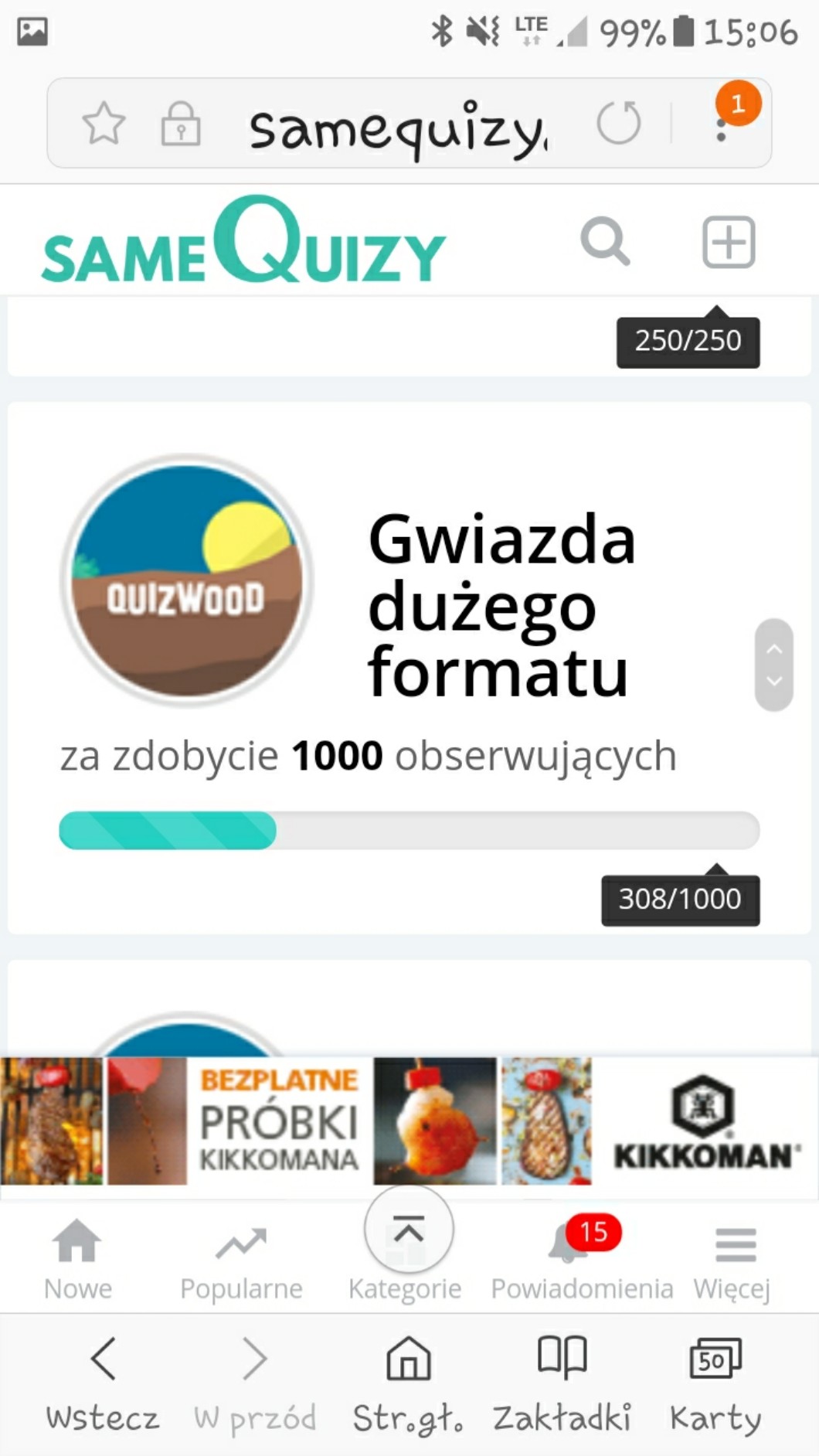Tap the page scroll handle
The height and width of the screenshot is (1456, 819).
[774, 665]
